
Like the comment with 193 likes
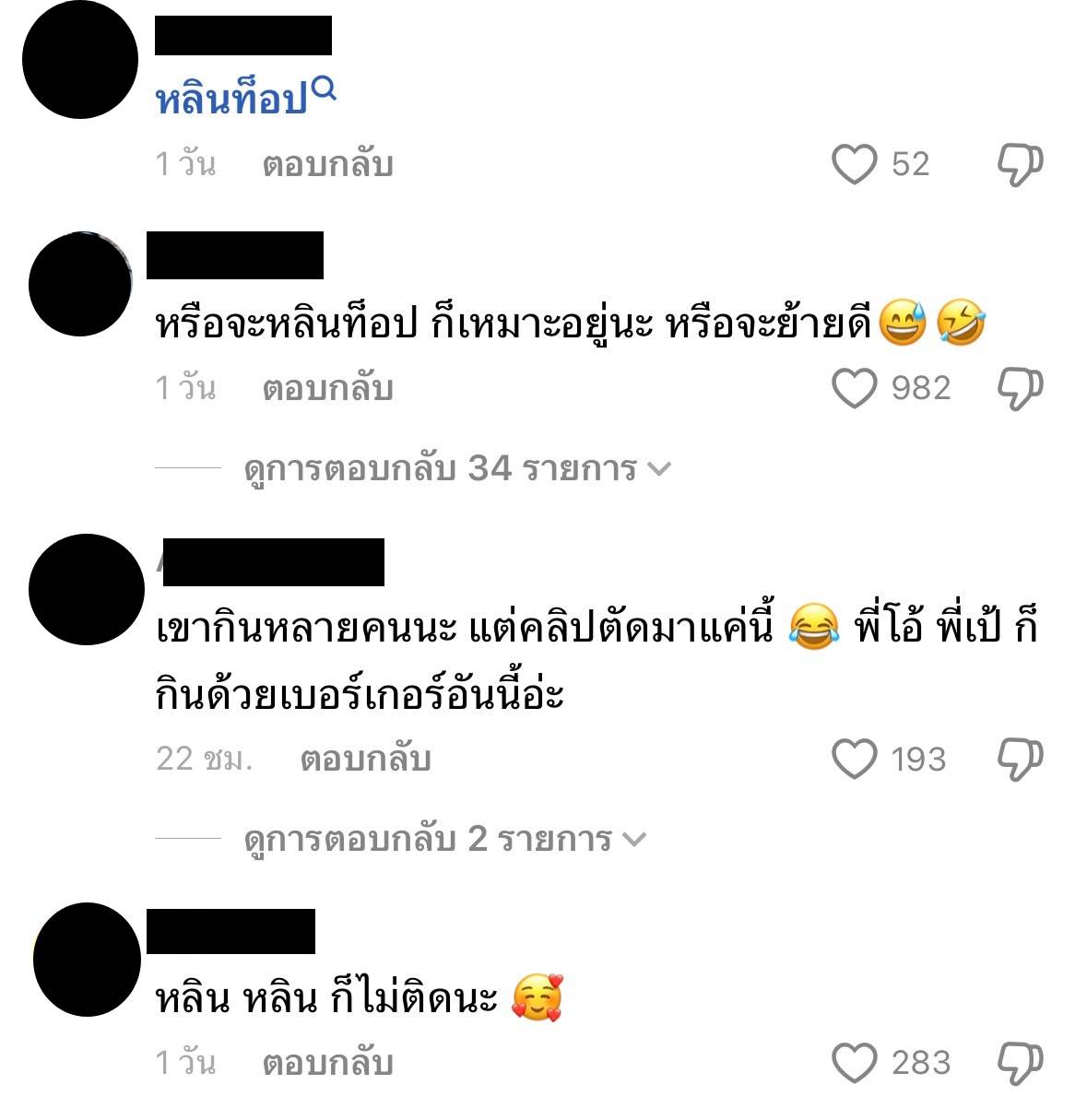pyautogui.click(x=855, y=759)
